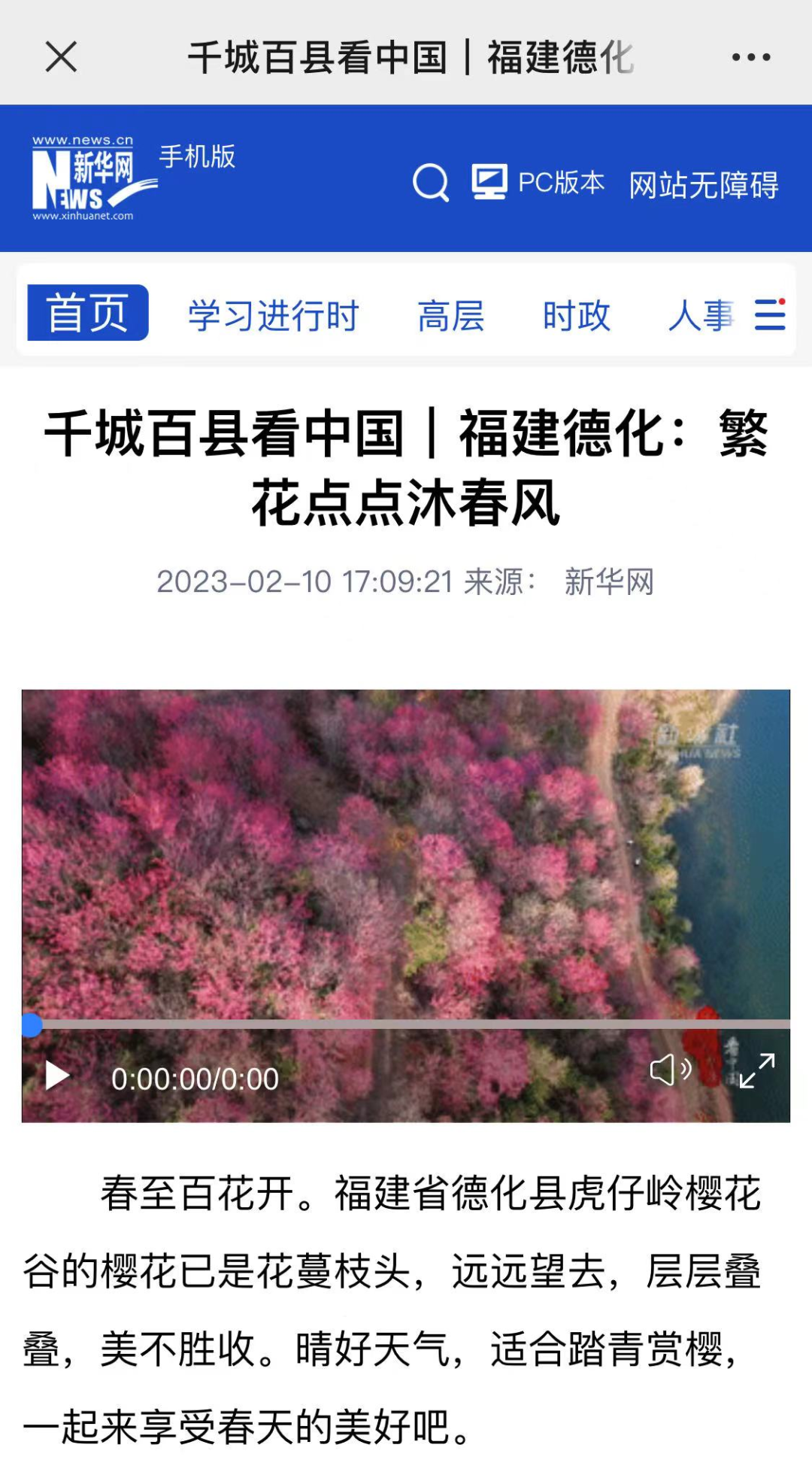Enter fullscreen video mode
812x1478 pixels.
(756, 1070)
